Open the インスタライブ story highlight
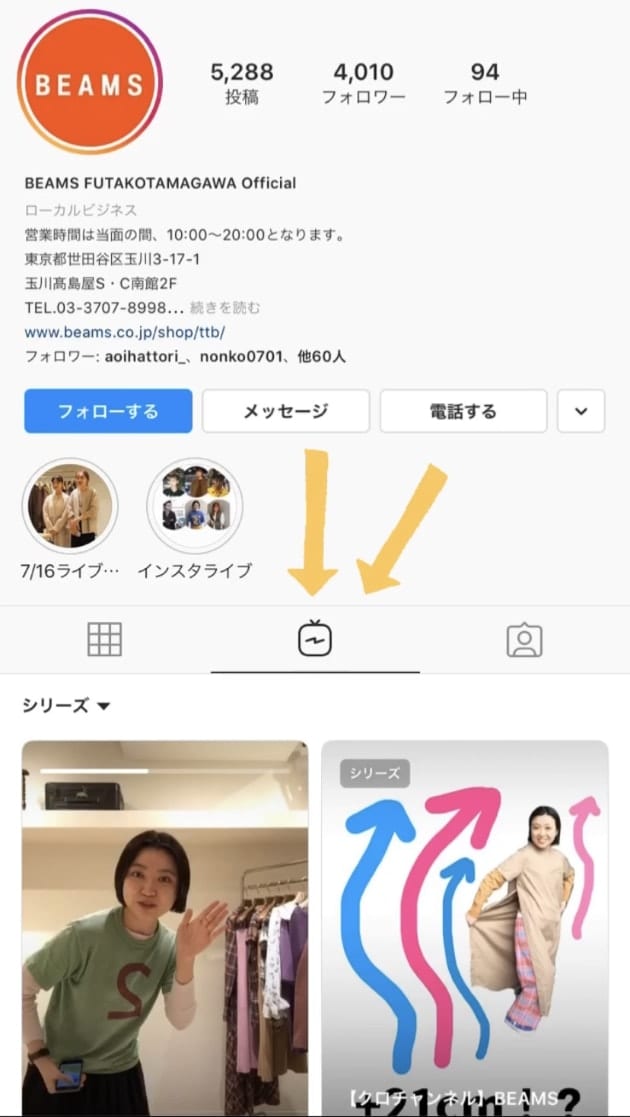630x1117 pixels. 195,507
